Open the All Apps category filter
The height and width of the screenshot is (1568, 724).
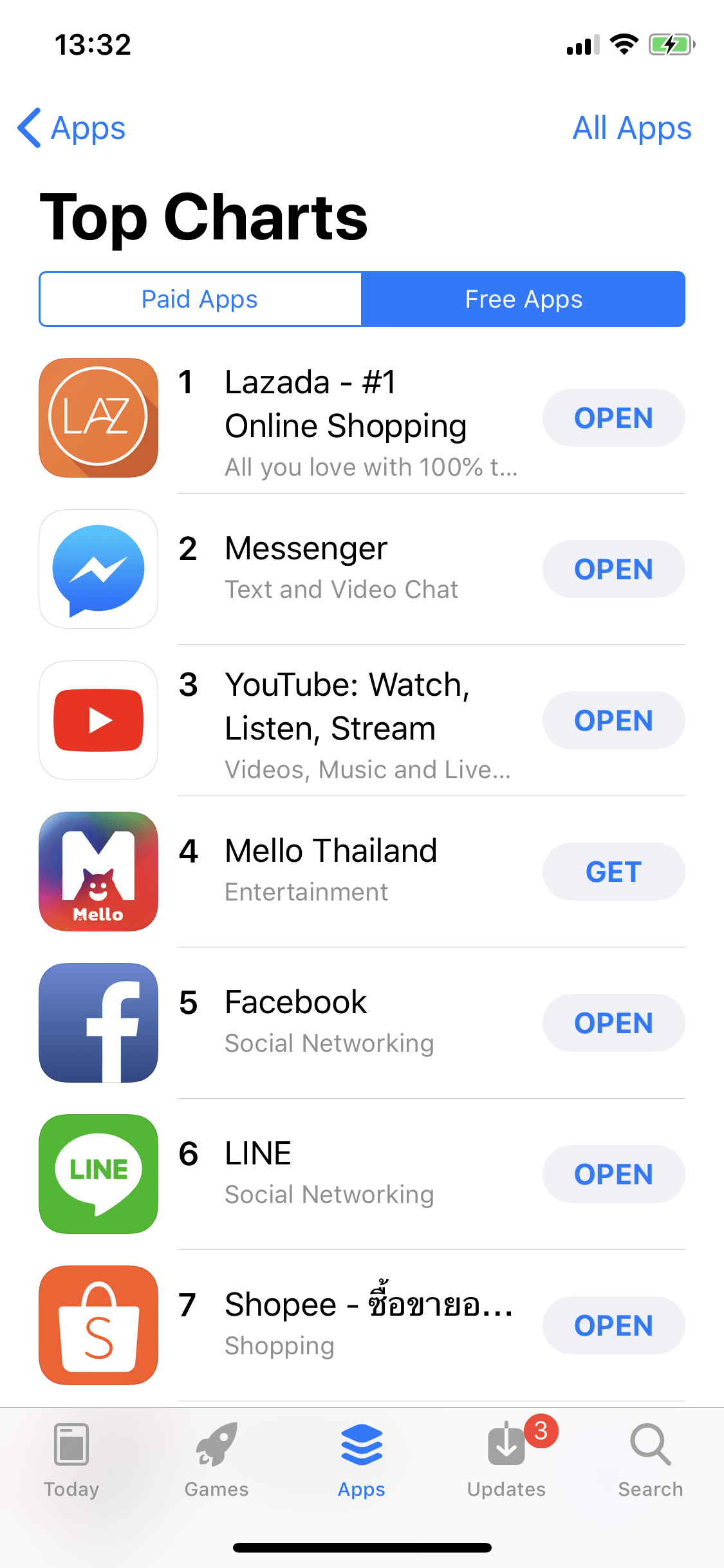pos(631,128)
